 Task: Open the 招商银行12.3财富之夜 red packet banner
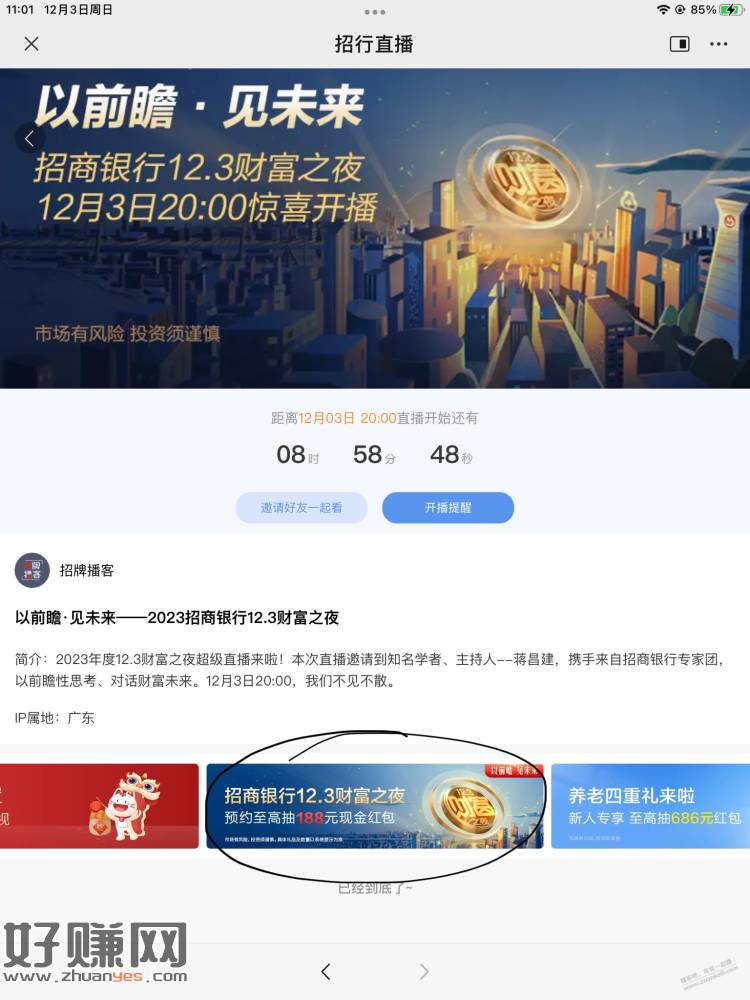tap(375, 806)
